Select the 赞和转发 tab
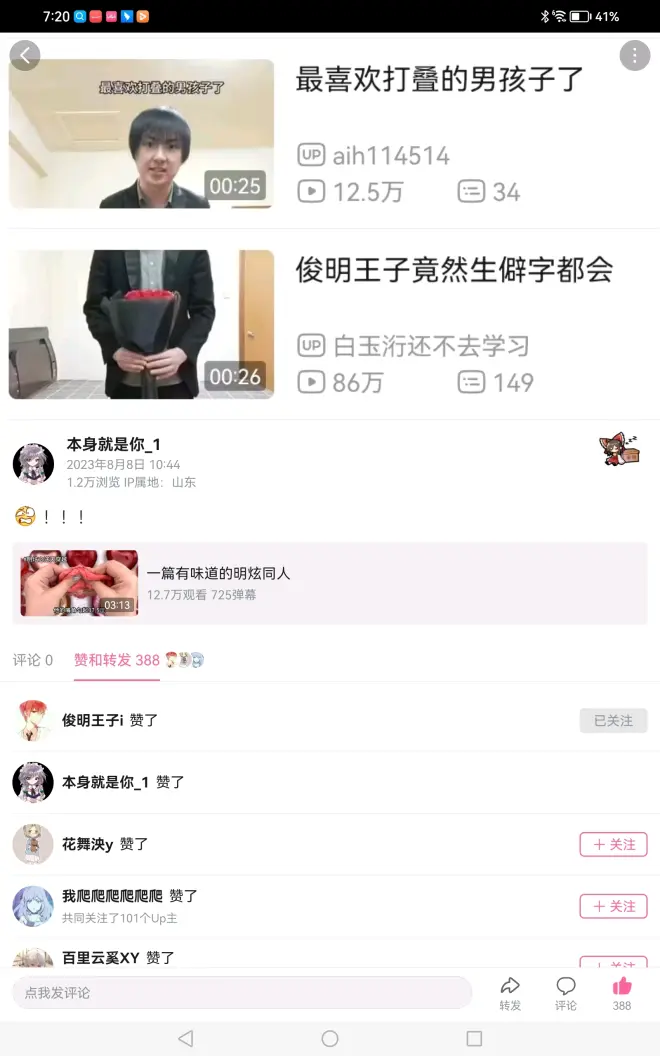The width and height of the screenshot is (660, 1056). pos(116,660)
